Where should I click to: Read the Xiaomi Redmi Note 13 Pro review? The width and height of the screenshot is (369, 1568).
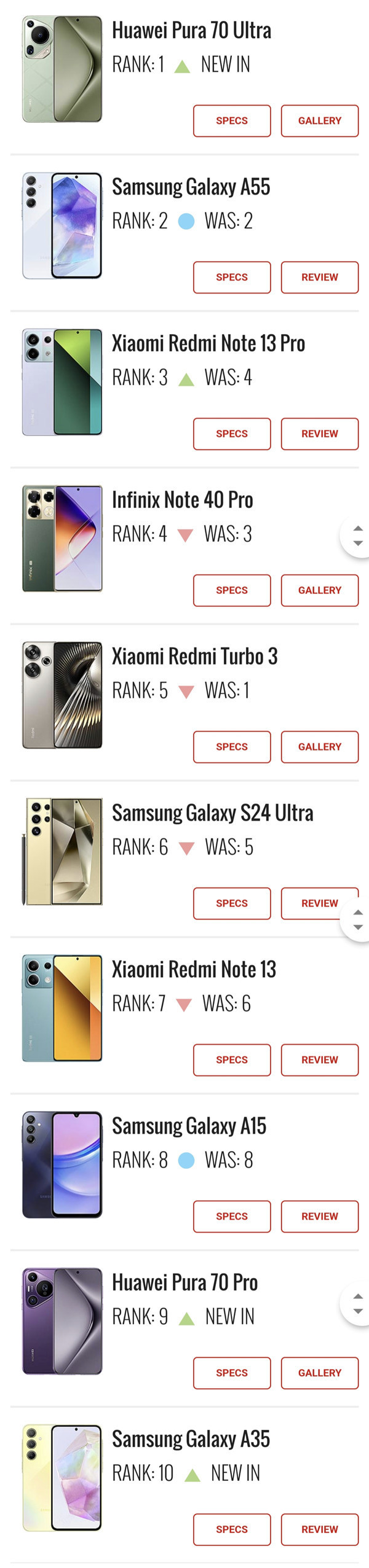coord(319,434)
